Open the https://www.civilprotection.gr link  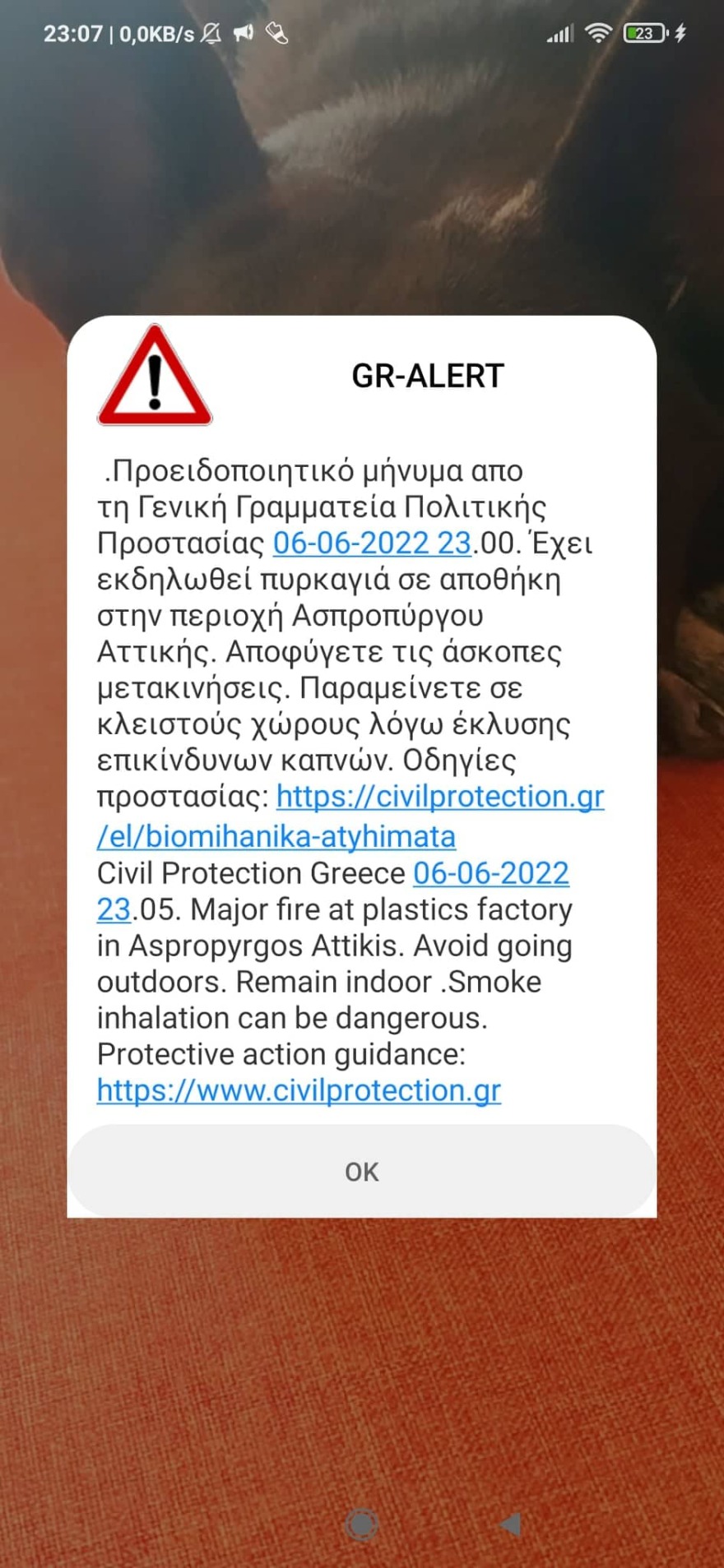(x=298, y=1089)
